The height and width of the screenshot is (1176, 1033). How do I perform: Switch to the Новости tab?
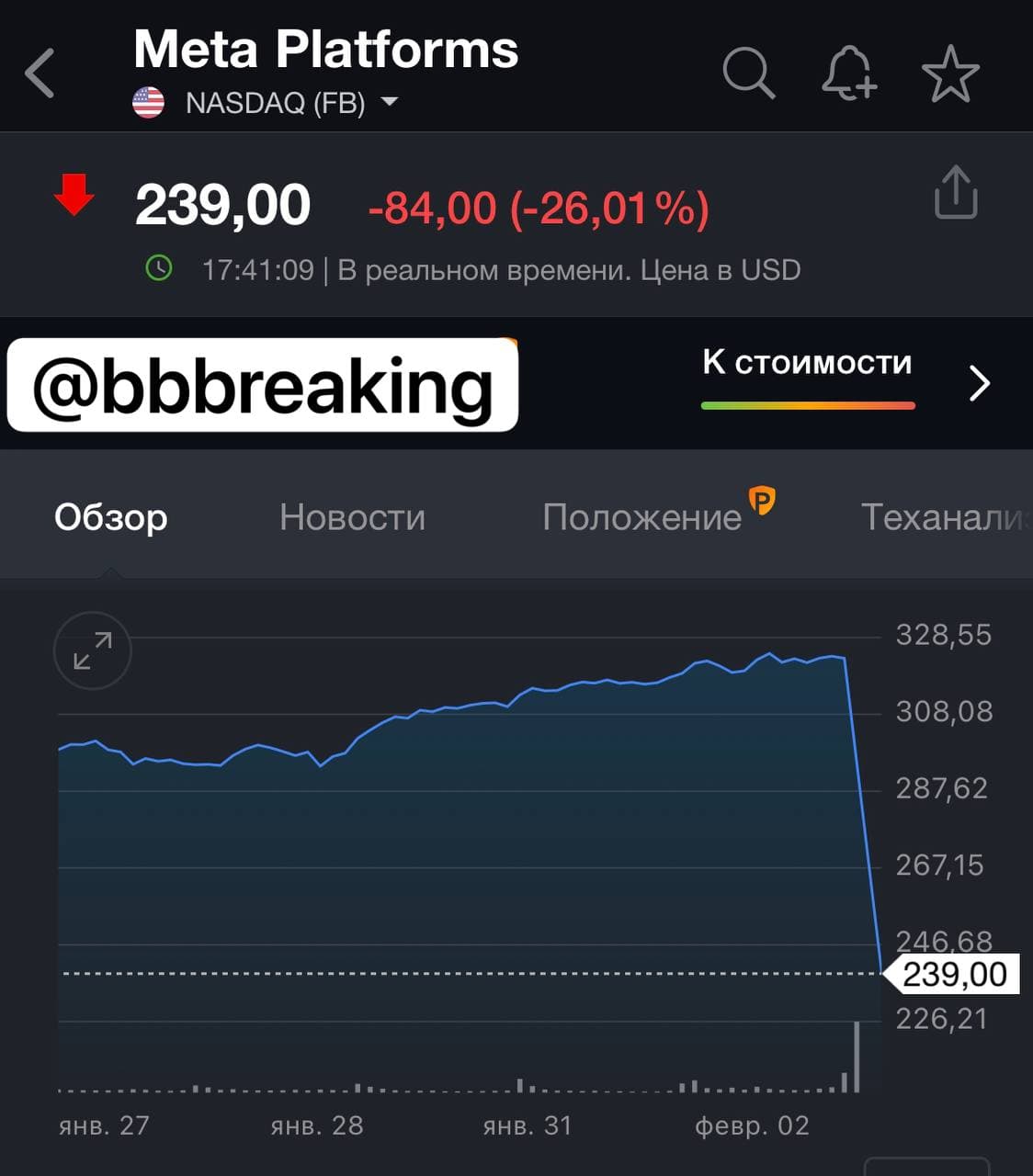click(352, 517)
